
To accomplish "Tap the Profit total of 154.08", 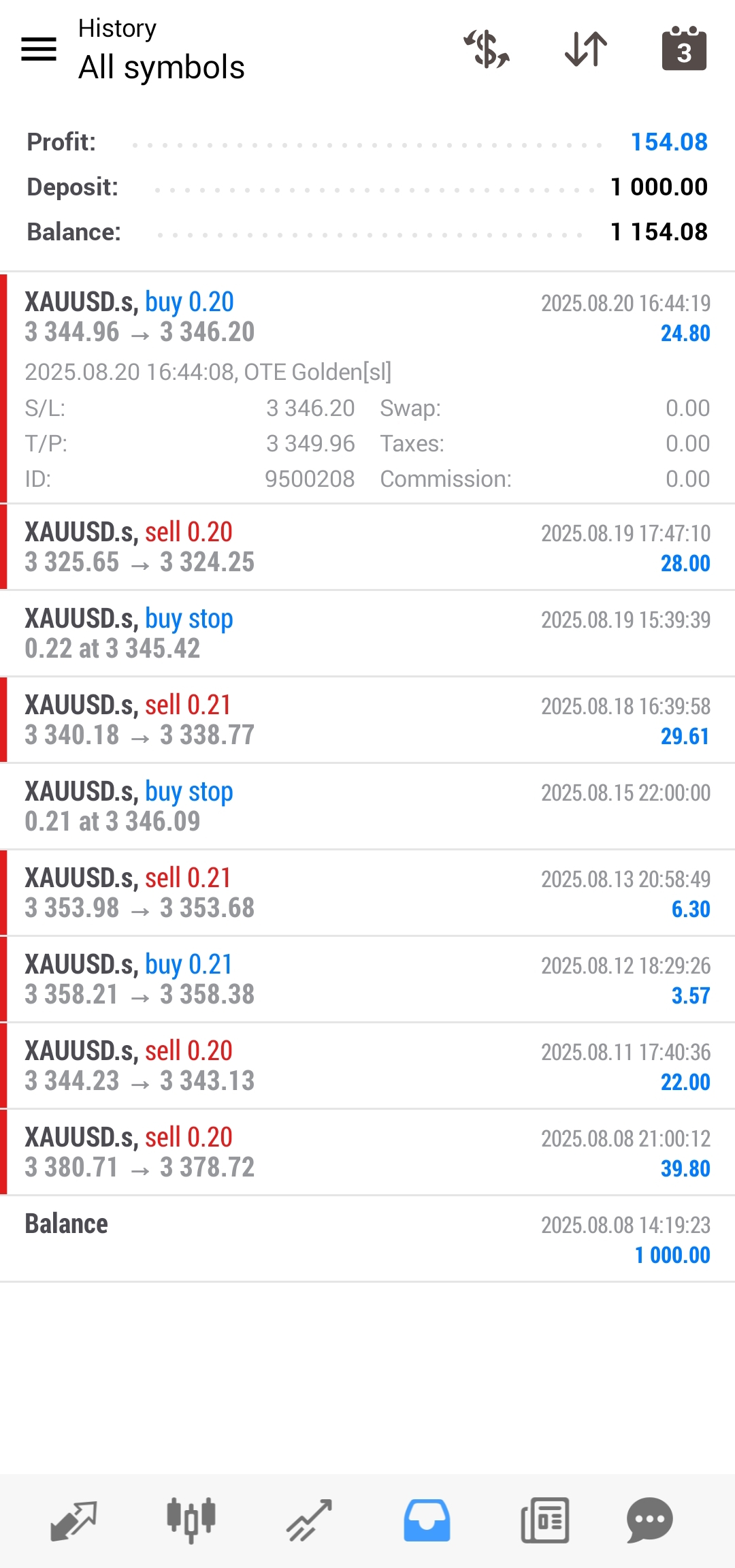I will click(671, 142).
